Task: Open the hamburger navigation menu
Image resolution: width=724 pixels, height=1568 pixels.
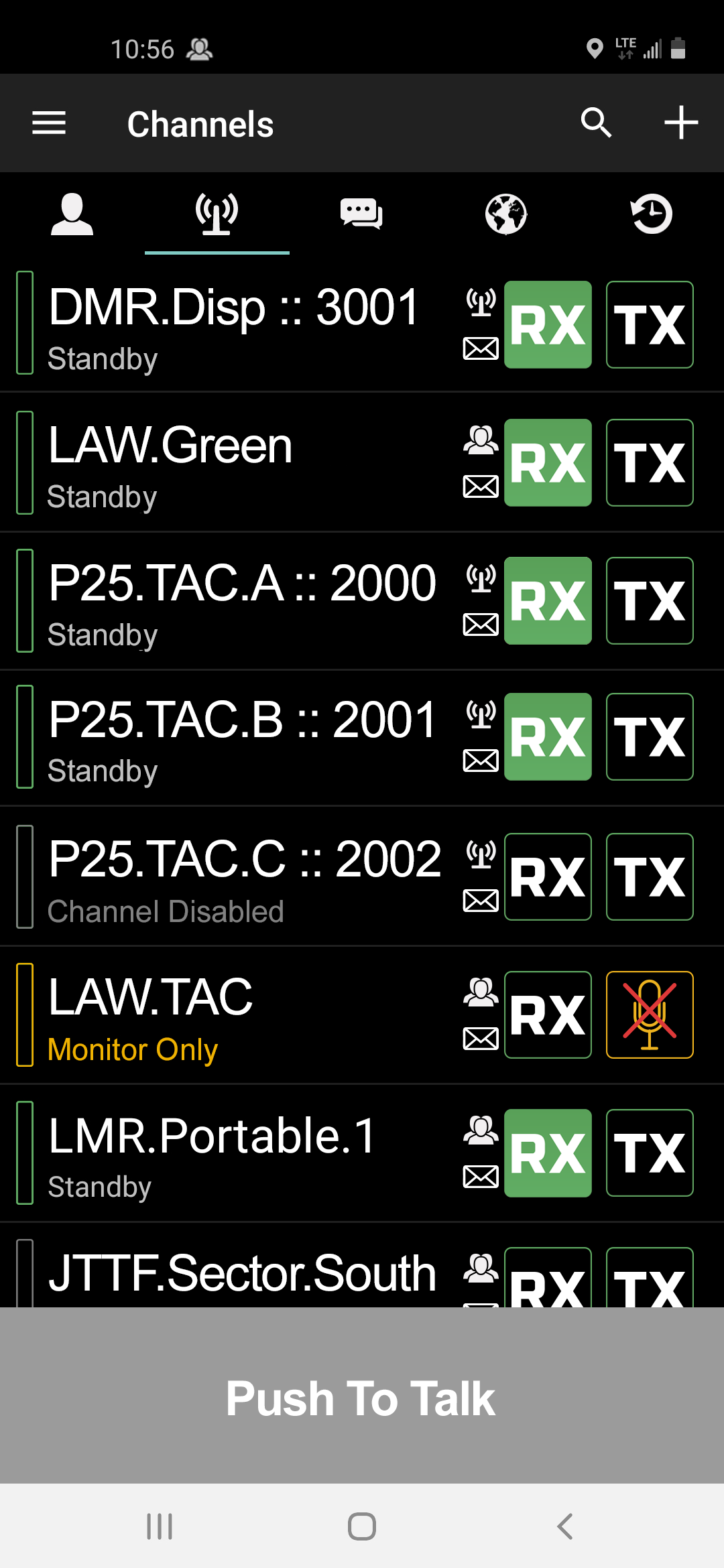Action: tap(49, 123)
